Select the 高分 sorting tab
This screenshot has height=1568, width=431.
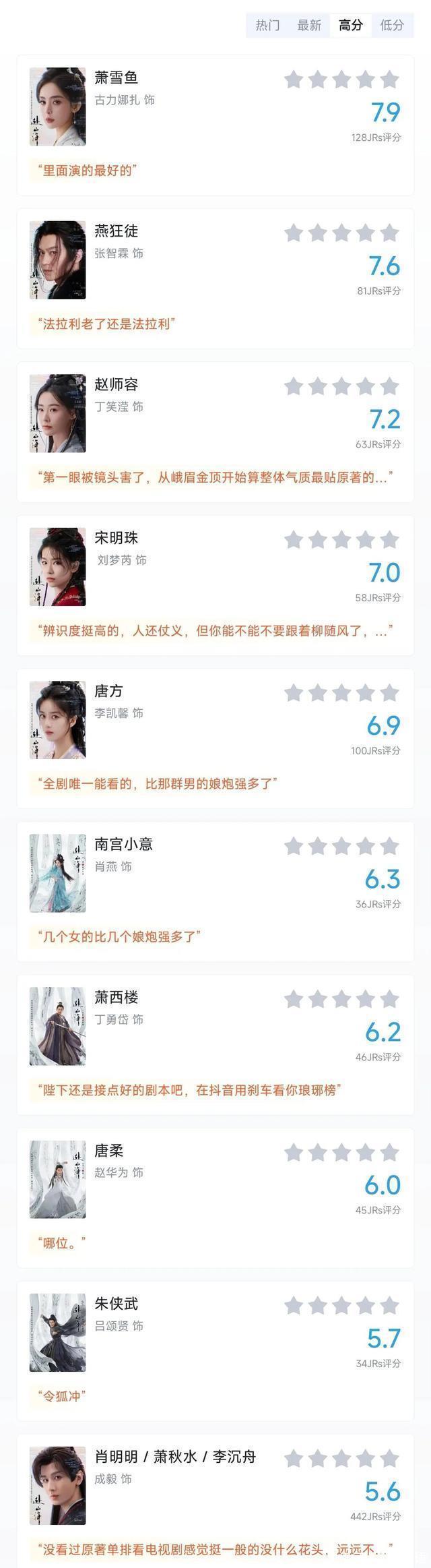[x=351, y=26]
